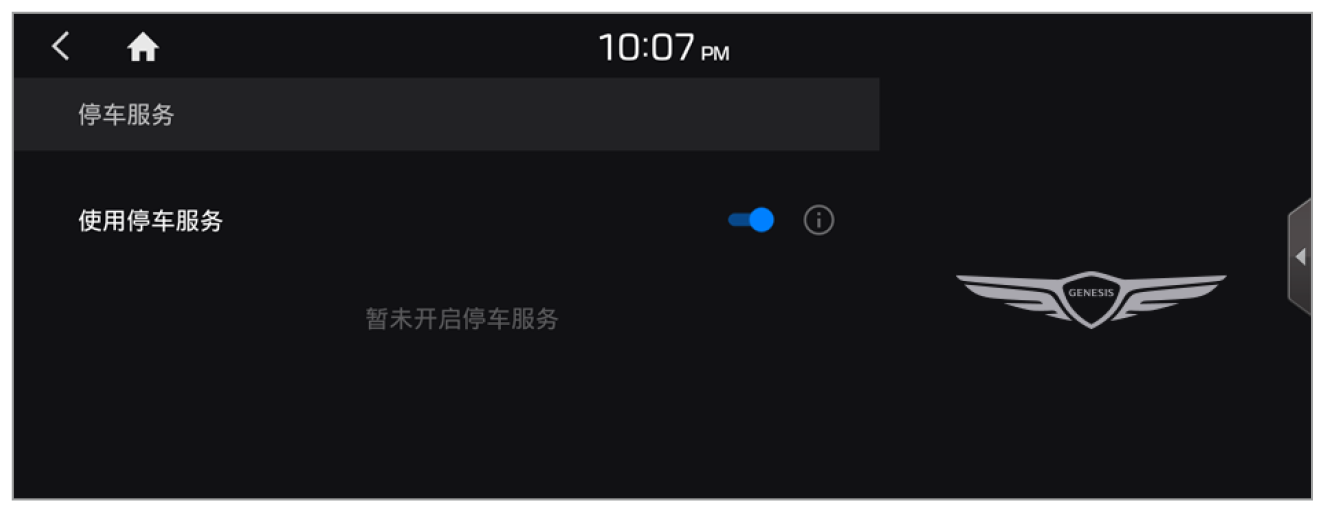The height and width of the screenshot is (510, 1323).
Task: Go back to the previous screen
Action: click(x=61, y=46)
